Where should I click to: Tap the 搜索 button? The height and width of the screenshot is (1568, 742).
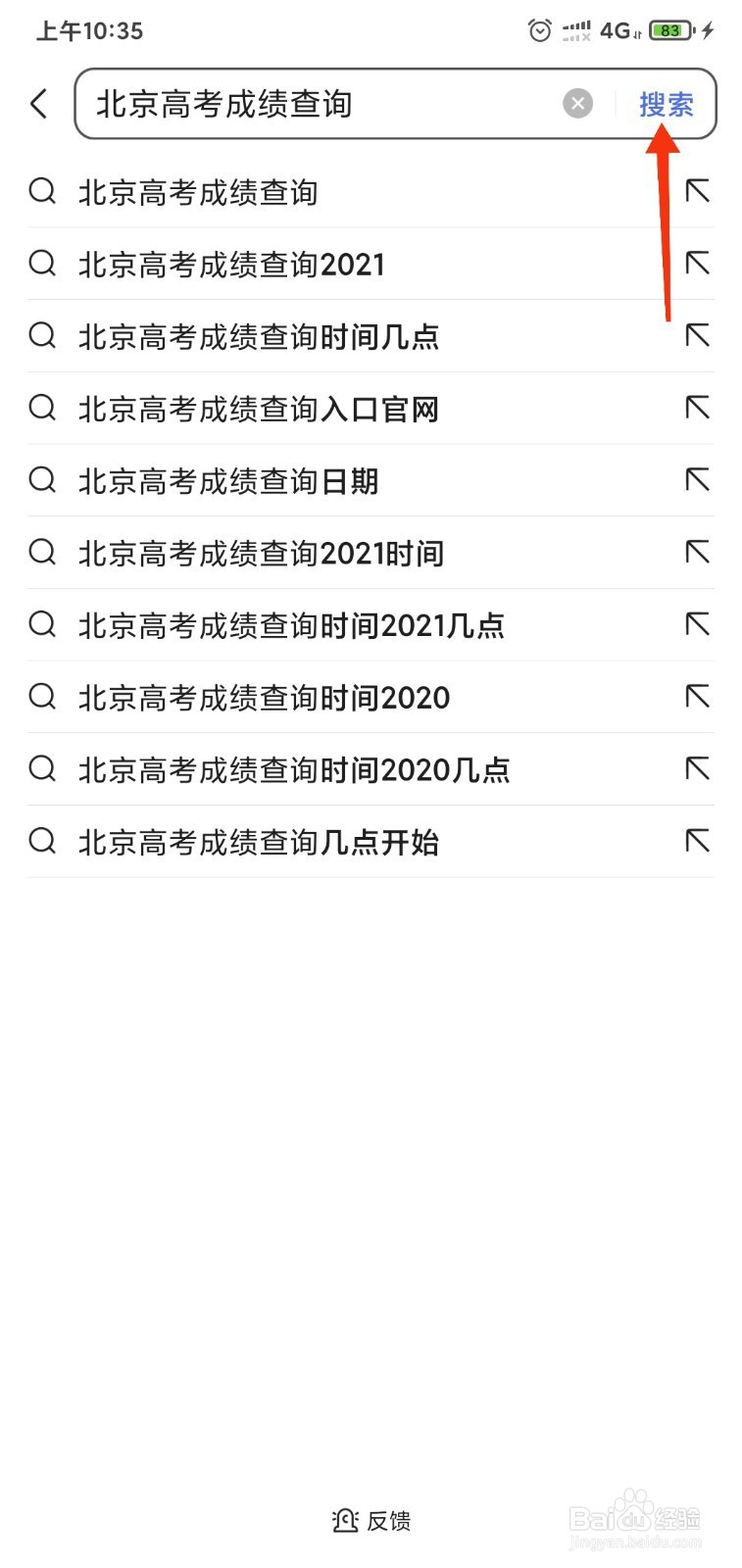[666, 104]
